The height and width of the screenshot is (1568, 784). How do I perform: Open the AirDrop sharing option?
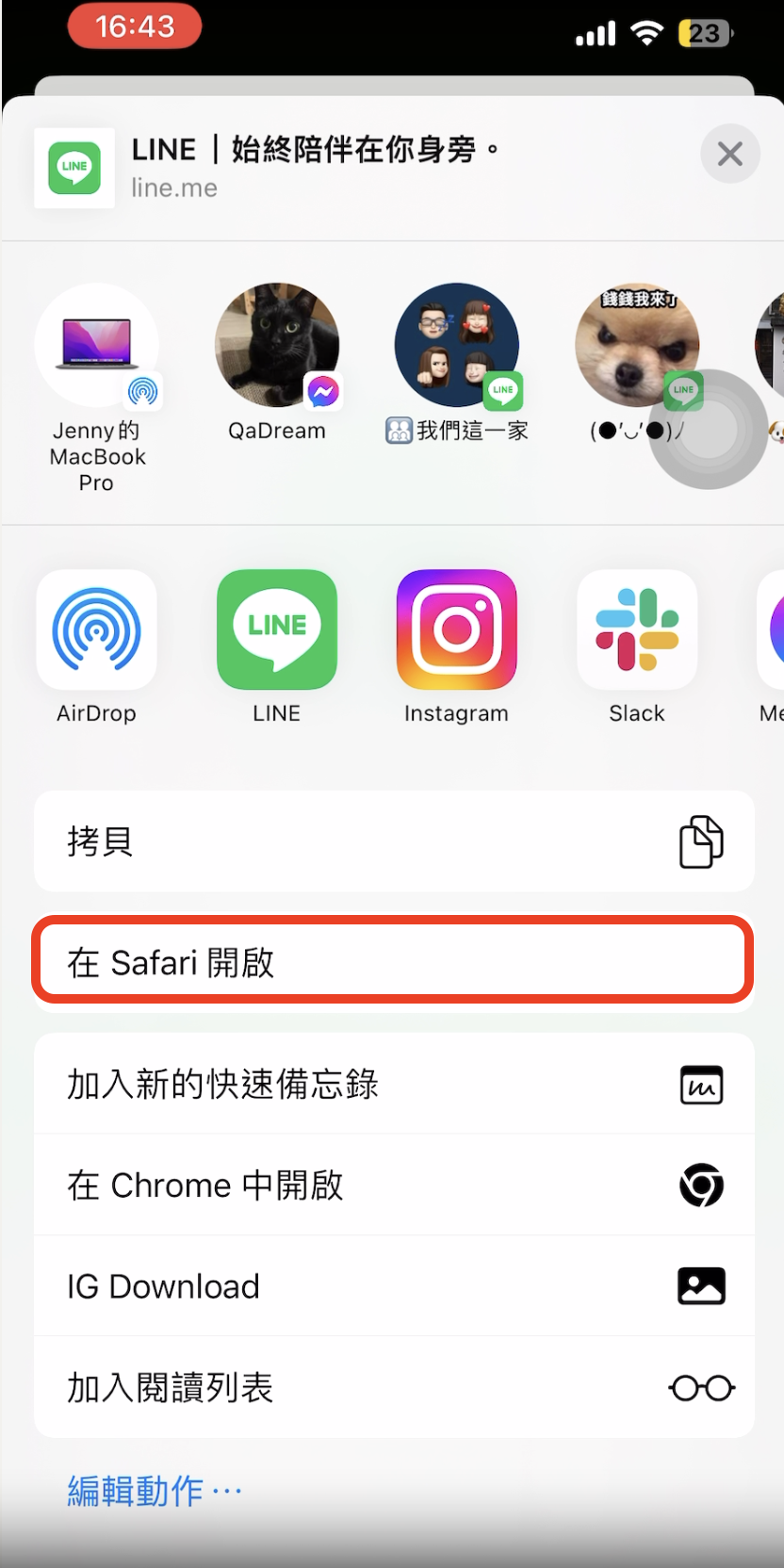(x=97, y=646)
